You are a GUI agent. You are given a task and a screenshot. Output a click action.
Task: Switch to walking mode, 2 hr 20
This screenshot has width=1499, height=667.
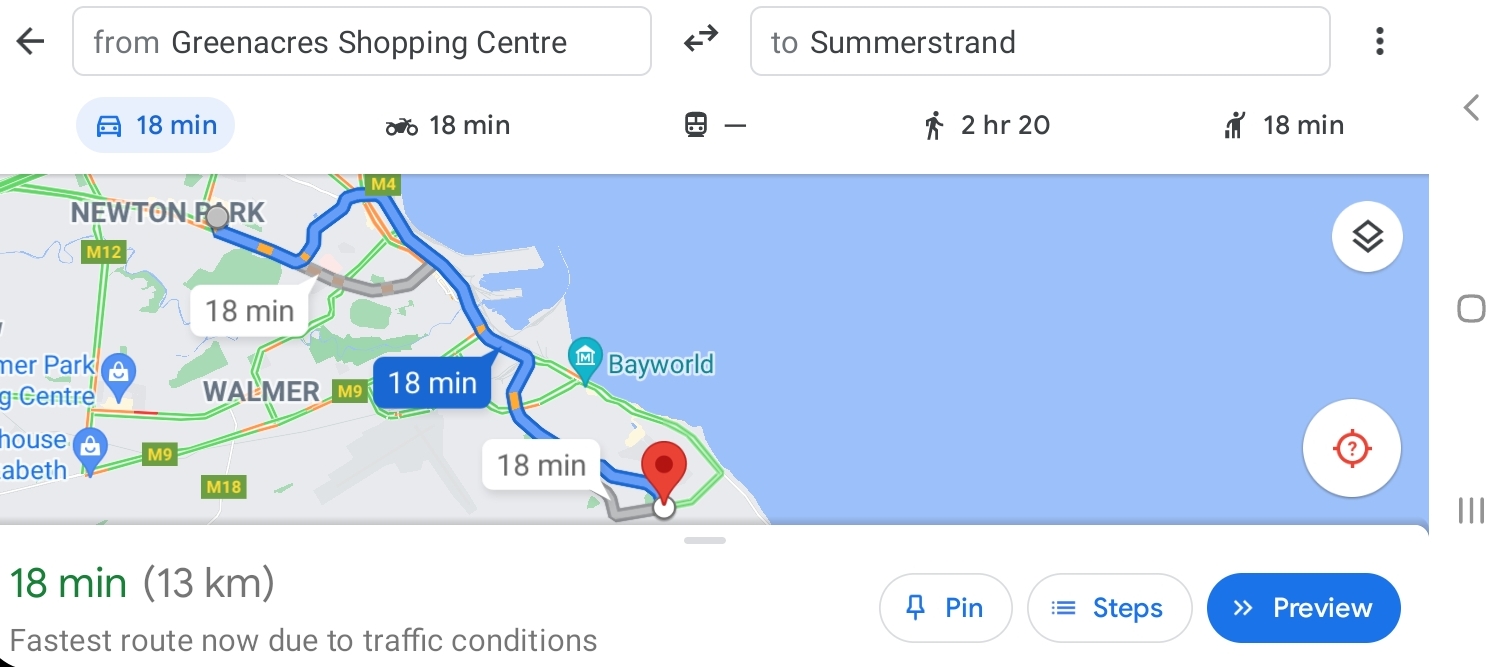click(986, 125)
